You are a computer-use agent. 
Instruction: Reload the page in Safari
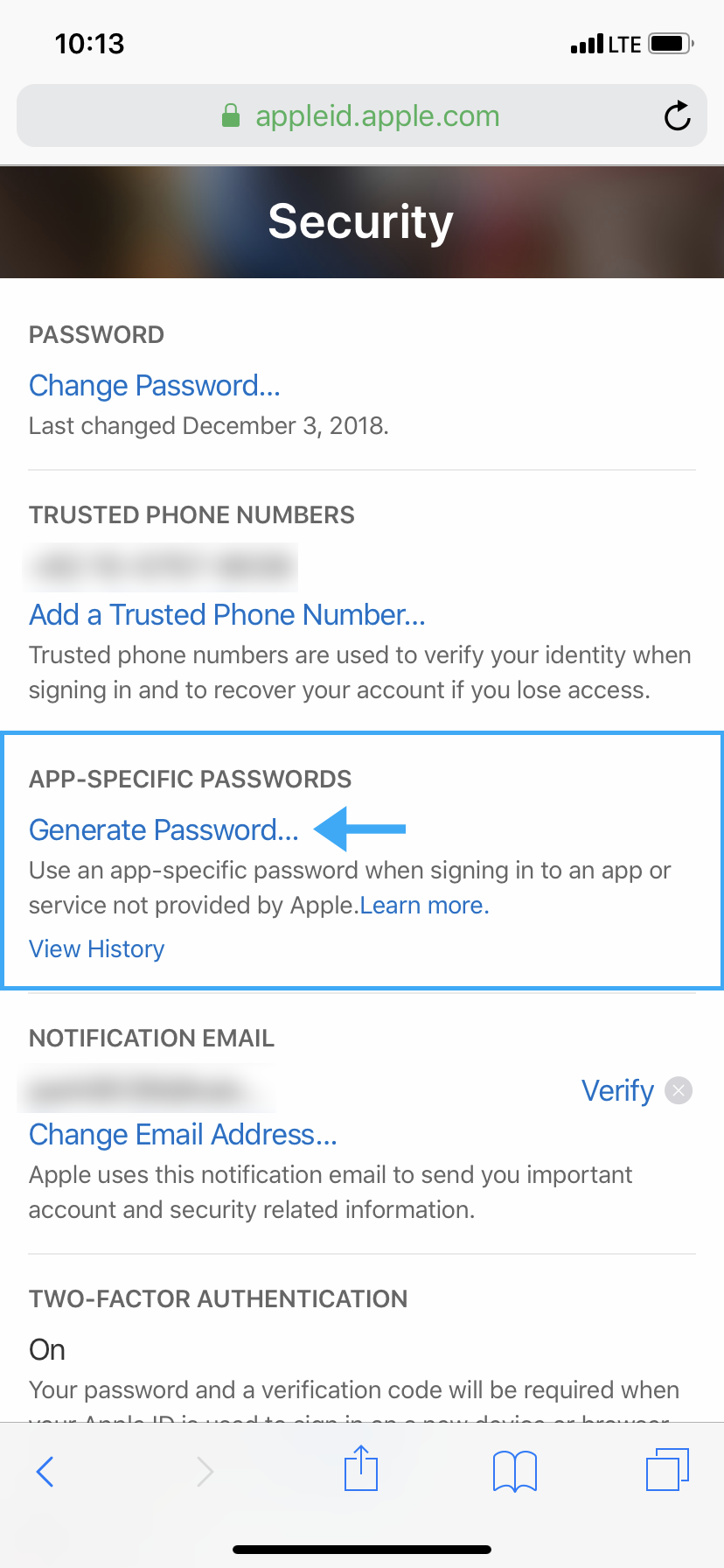point(677,115)
